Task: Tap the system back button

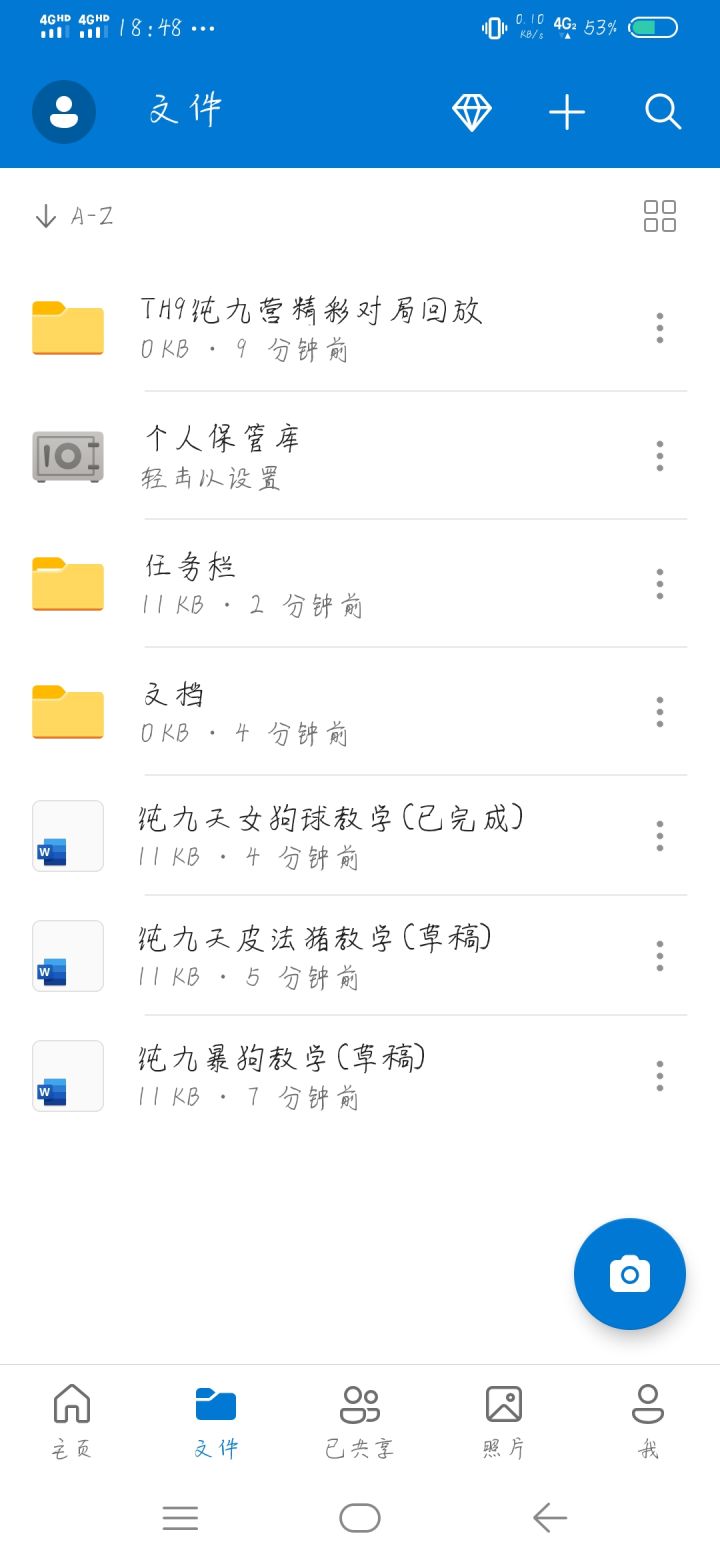Action: [x=549, y=1517]
